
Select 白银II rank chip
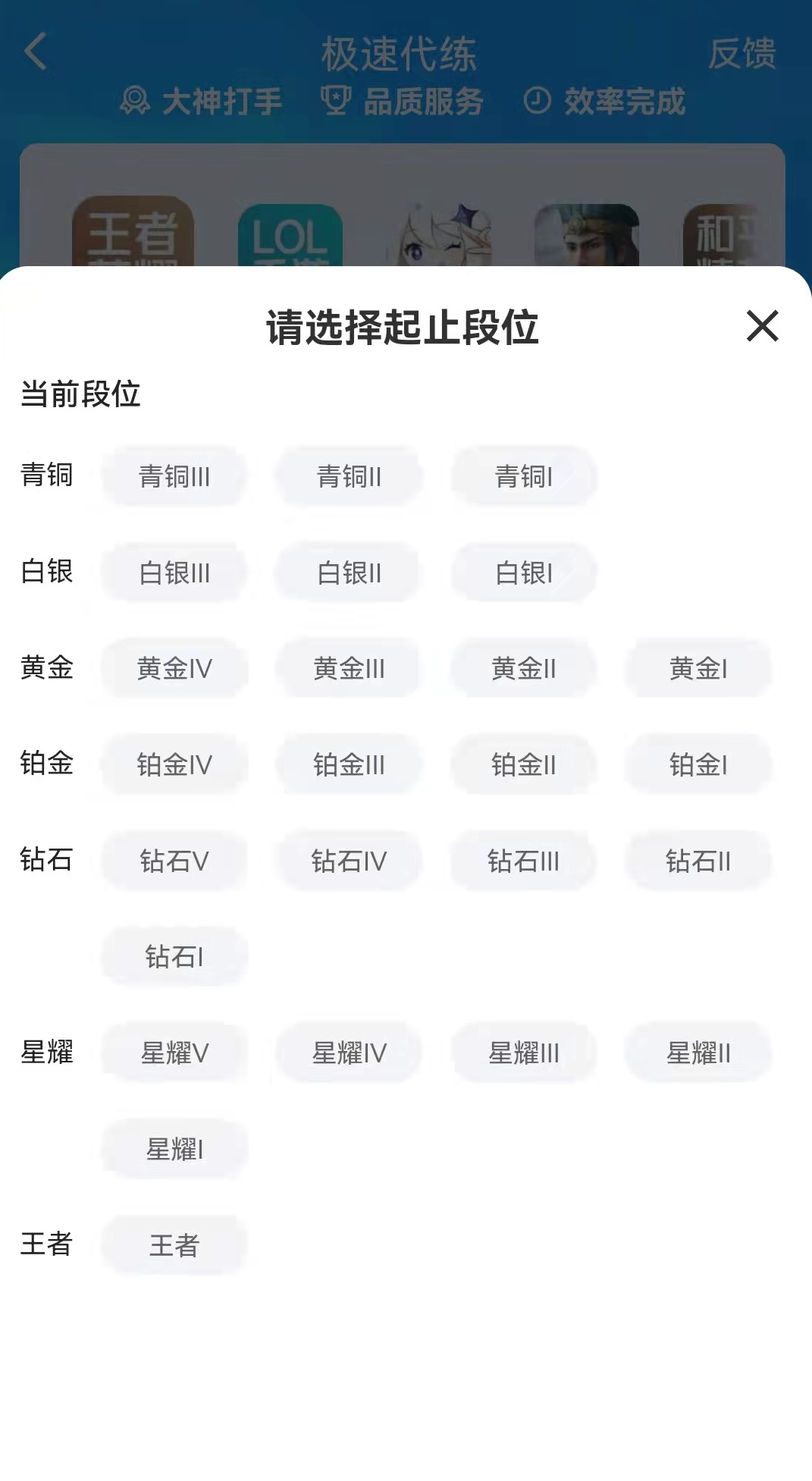349,573
